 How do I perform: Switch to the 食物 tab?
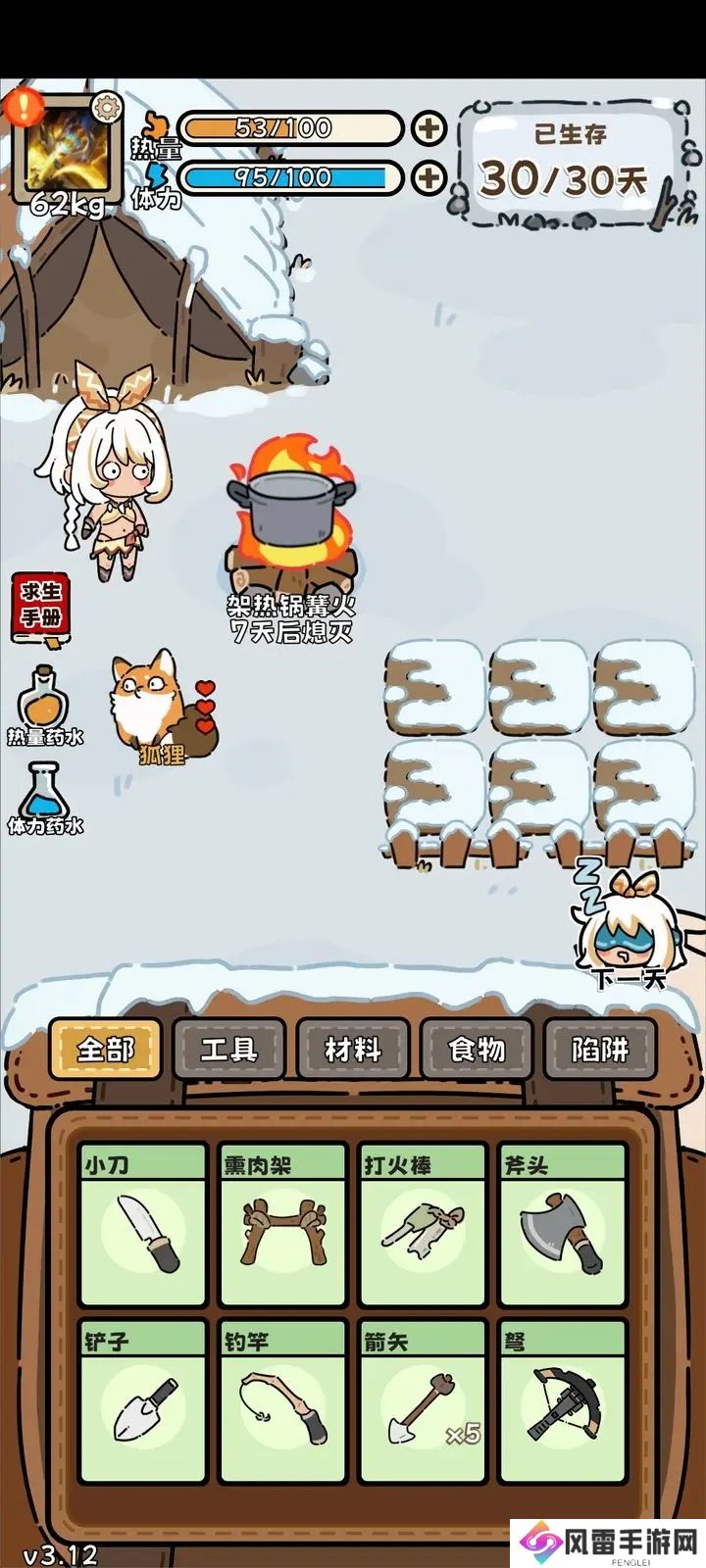coord(477,1050)
